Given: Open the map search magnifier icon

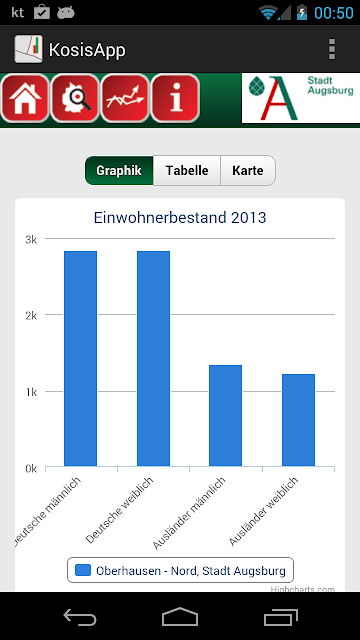Looking at the screenshot, I should 75,98.
